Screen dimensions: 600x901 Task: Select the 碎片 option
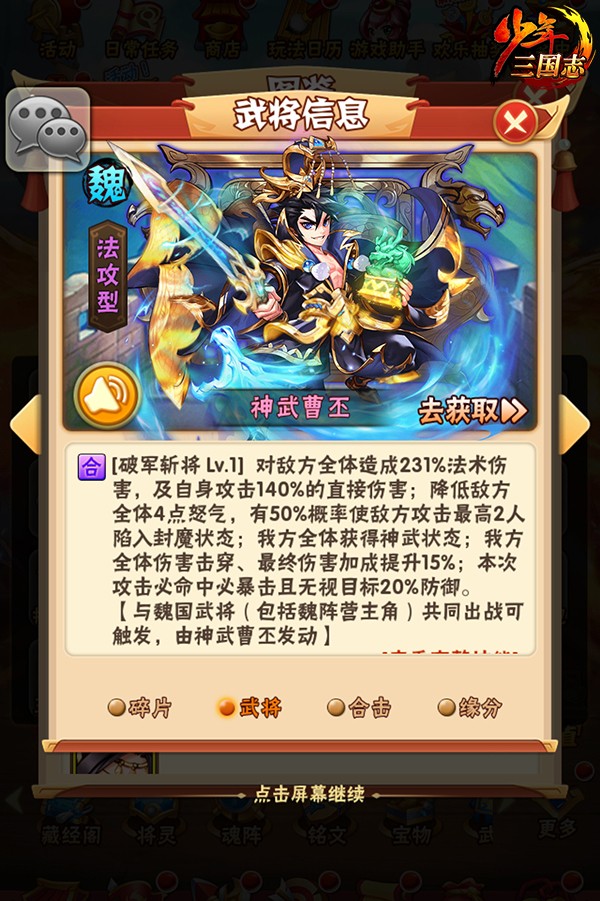[140, 708]
